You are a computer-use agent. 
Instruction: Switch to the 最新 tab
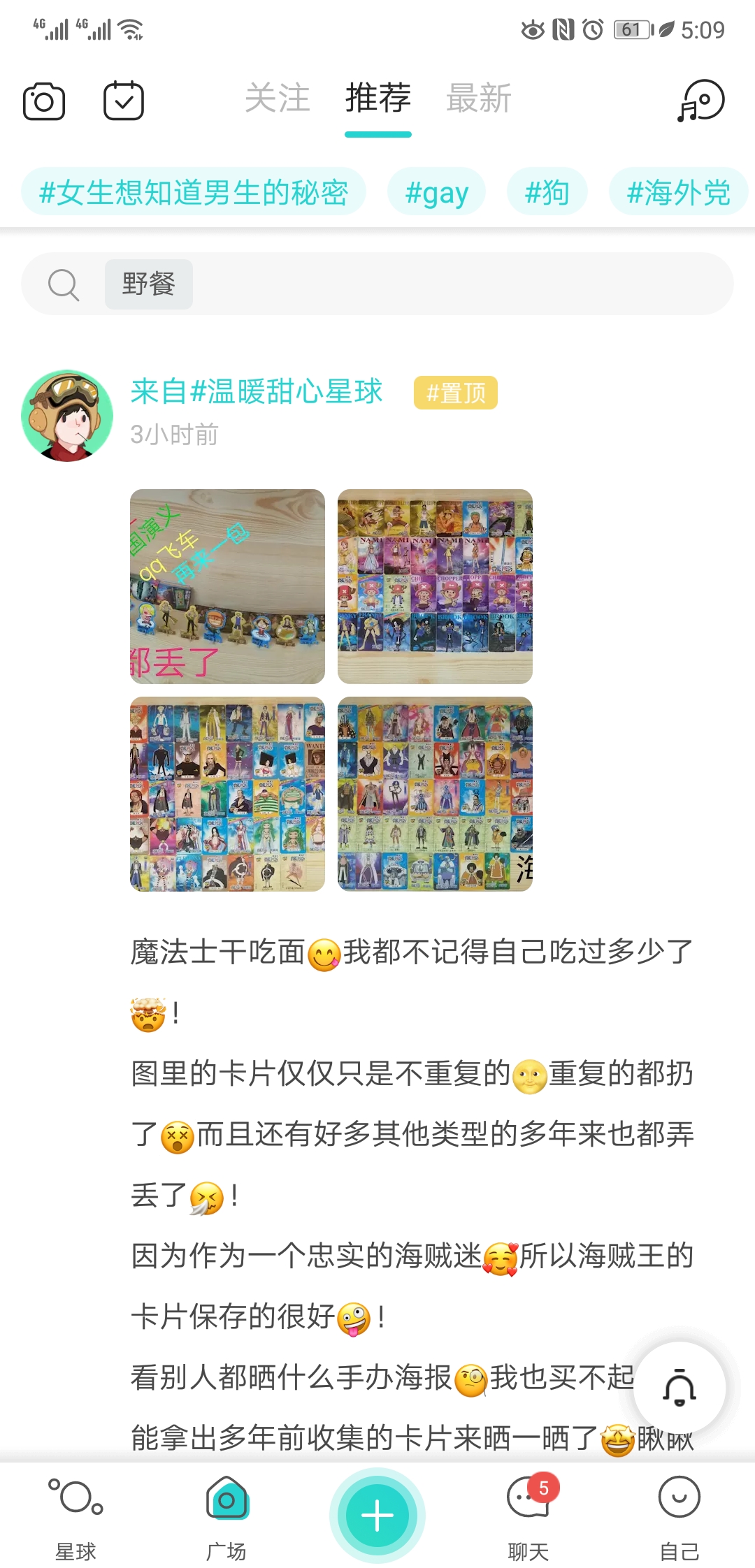479,98
